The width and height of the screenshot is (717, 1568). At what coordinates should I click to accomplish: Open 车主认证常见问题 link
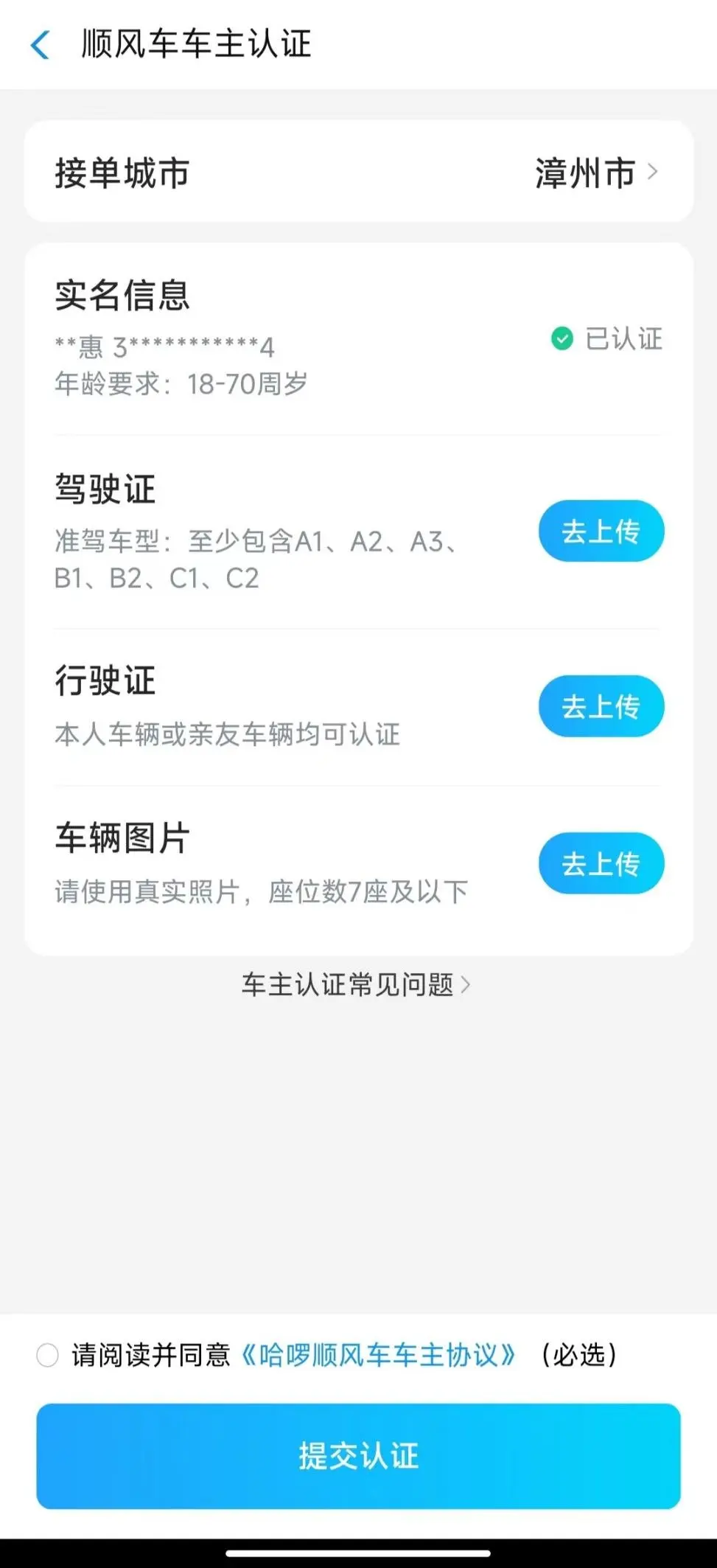tap(356, 984)
